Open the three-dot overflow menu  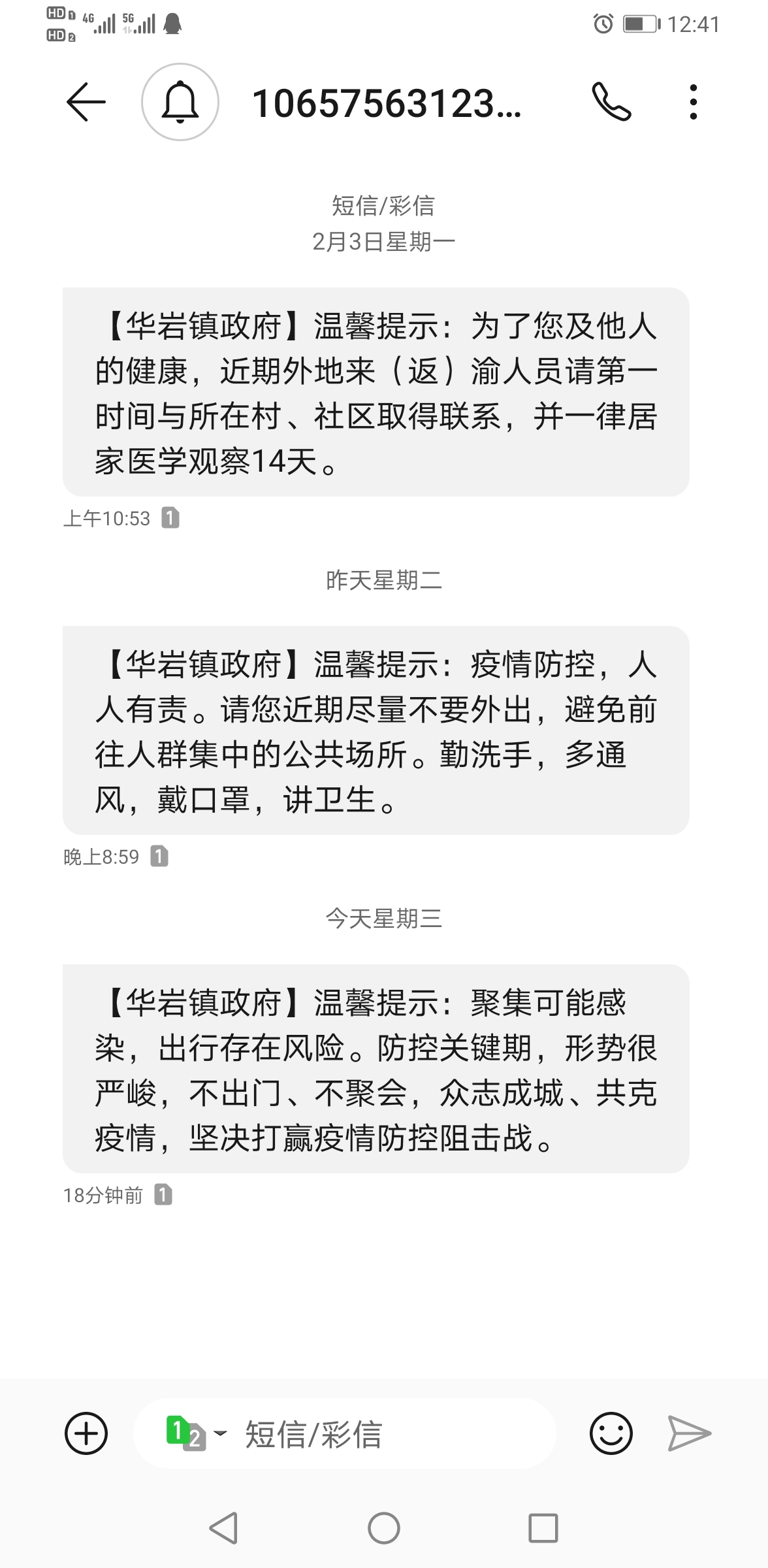(693, 103)
